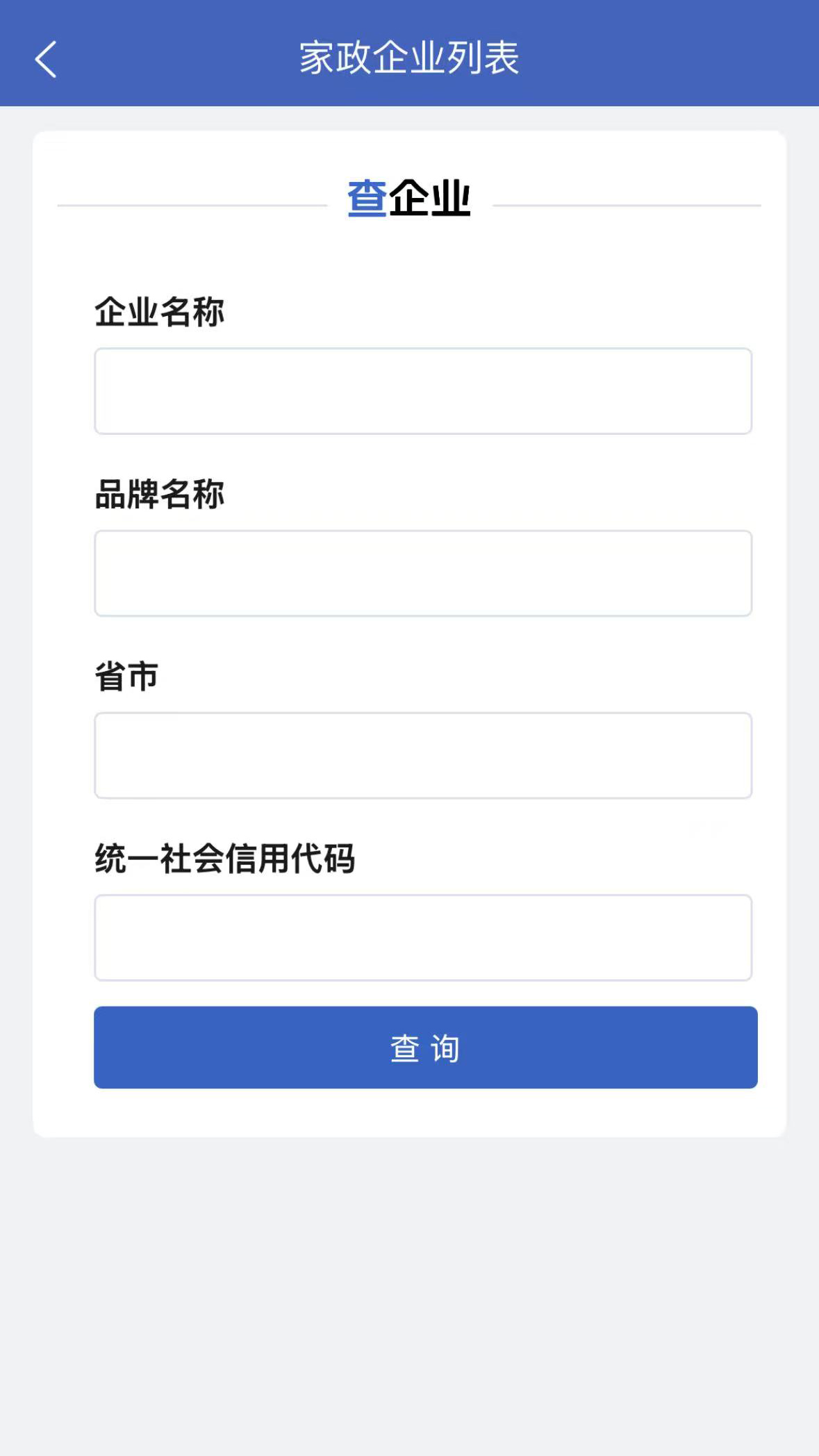Click the 品牌名称 label text

tap(161, 495)
